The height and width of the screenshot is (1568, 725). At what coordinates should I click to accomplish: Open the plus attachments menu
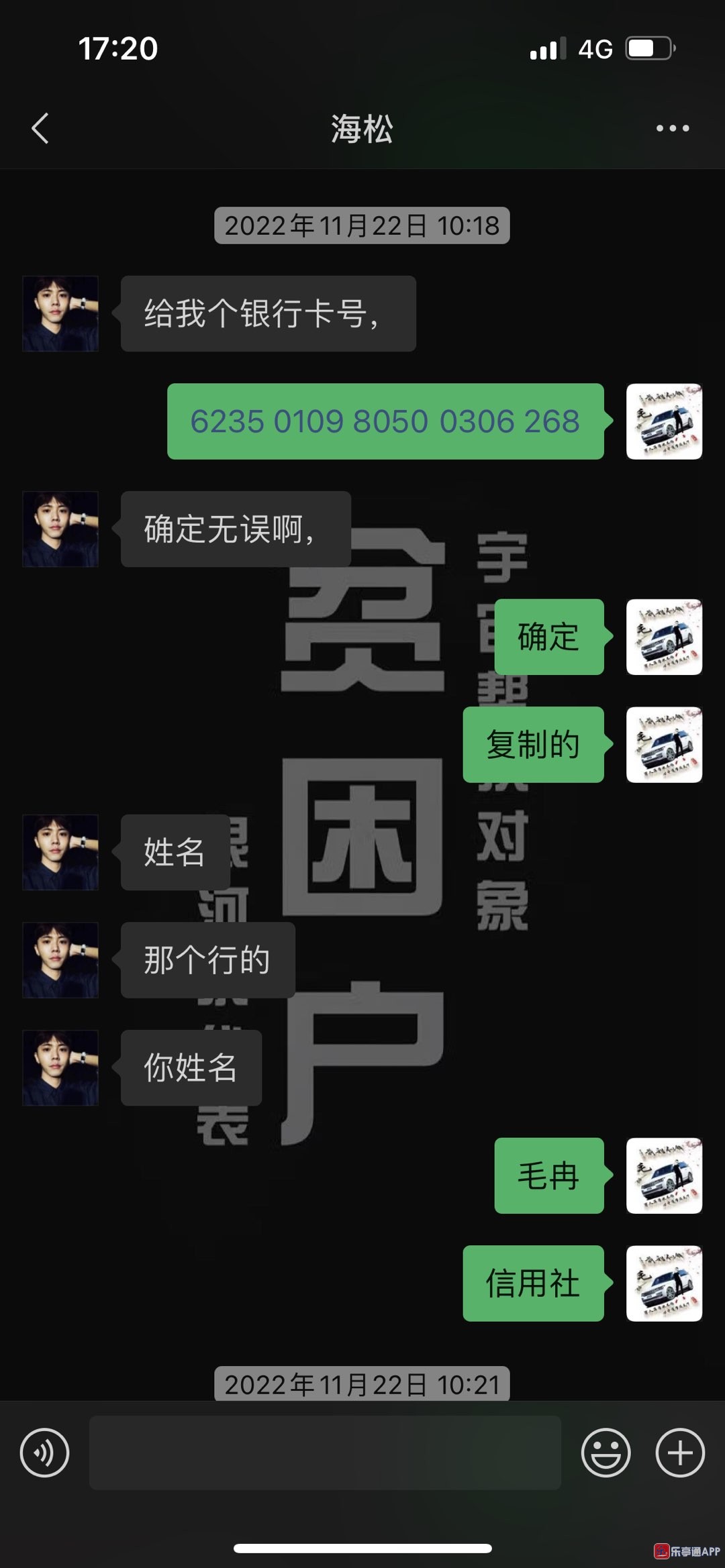pyautogui.click(x=680, y=1453)
